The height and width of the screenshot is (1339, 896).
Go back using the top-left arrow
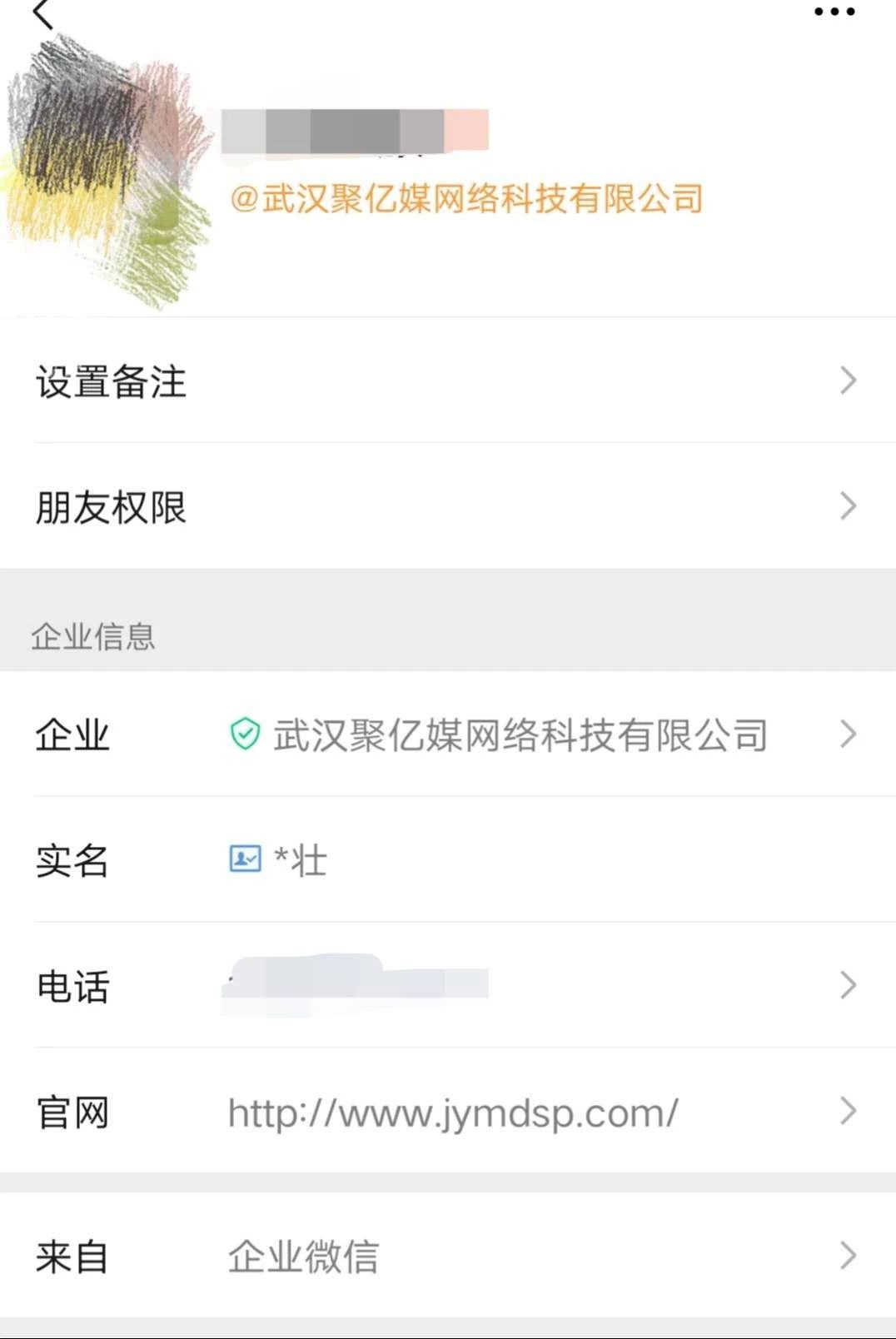pos(43,13)
